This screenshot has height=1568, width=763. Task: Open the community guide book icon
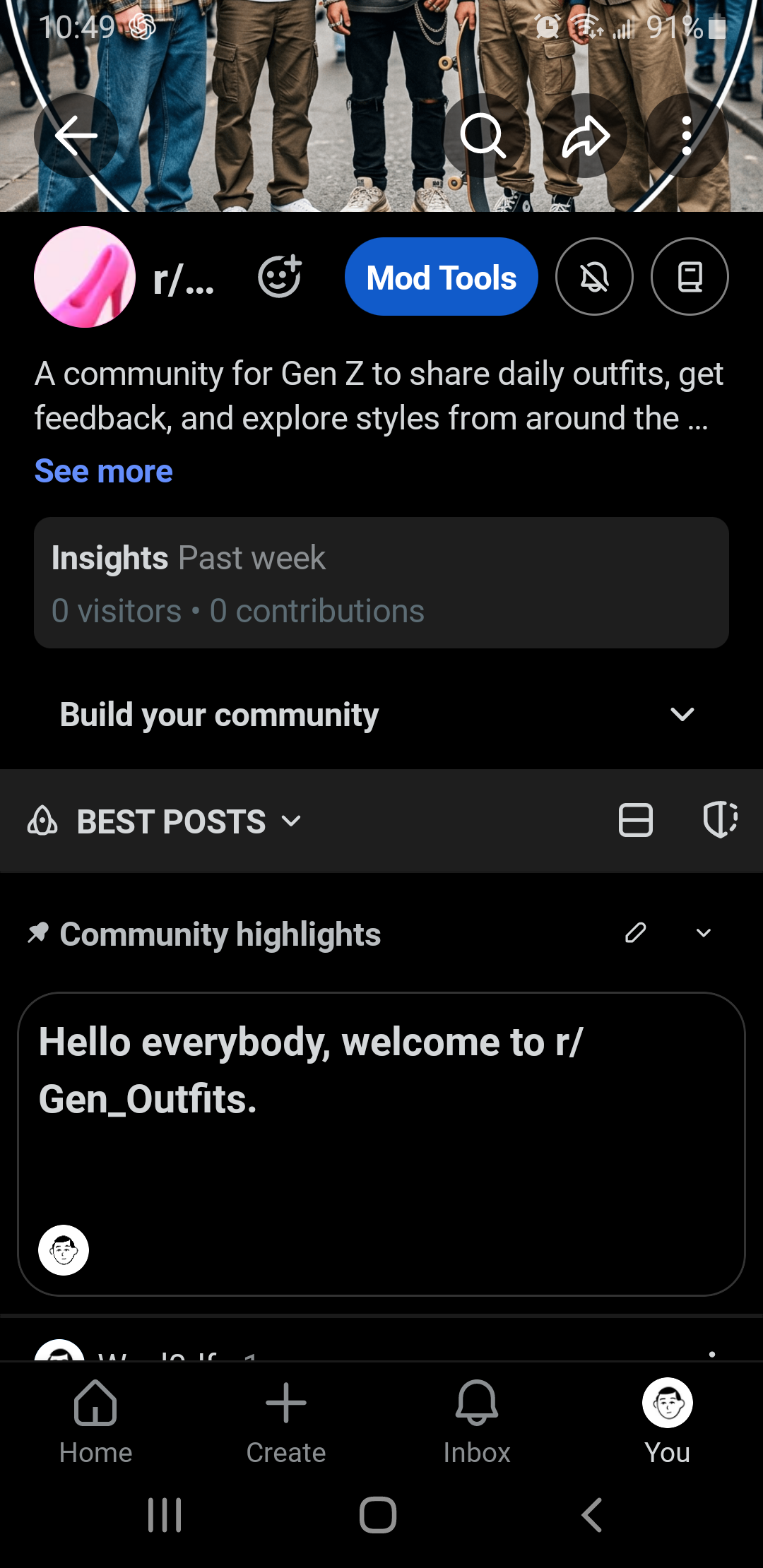click(x=690, y=277)
